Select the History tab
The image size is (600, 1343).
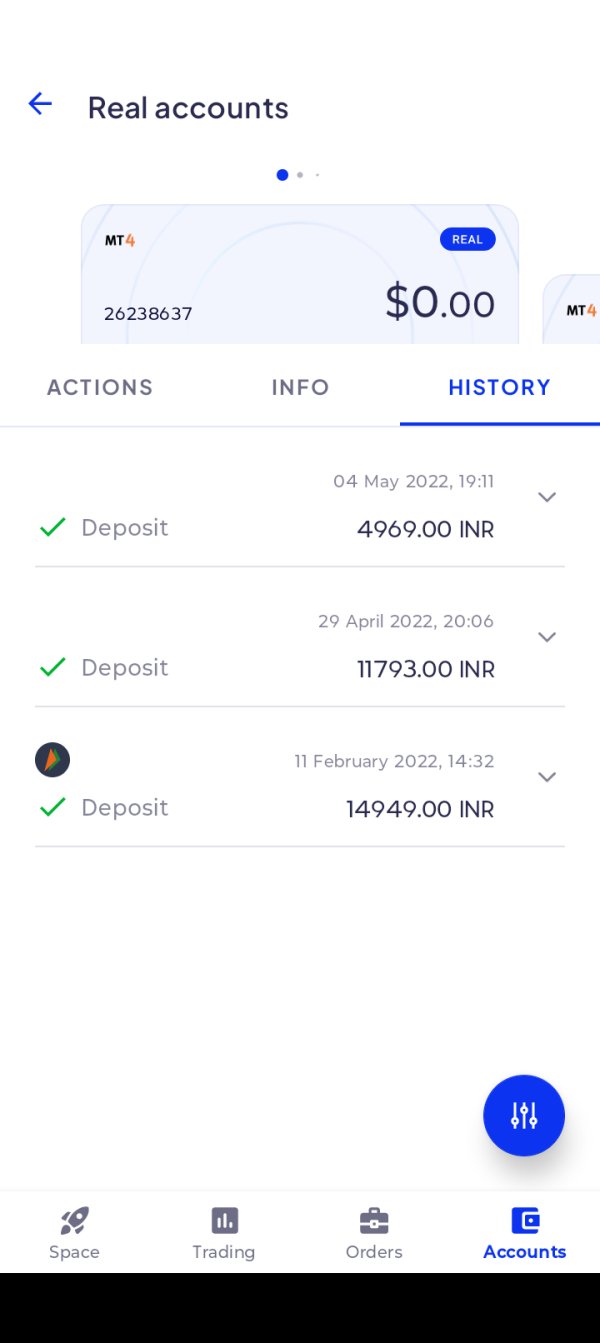(499, 387)
